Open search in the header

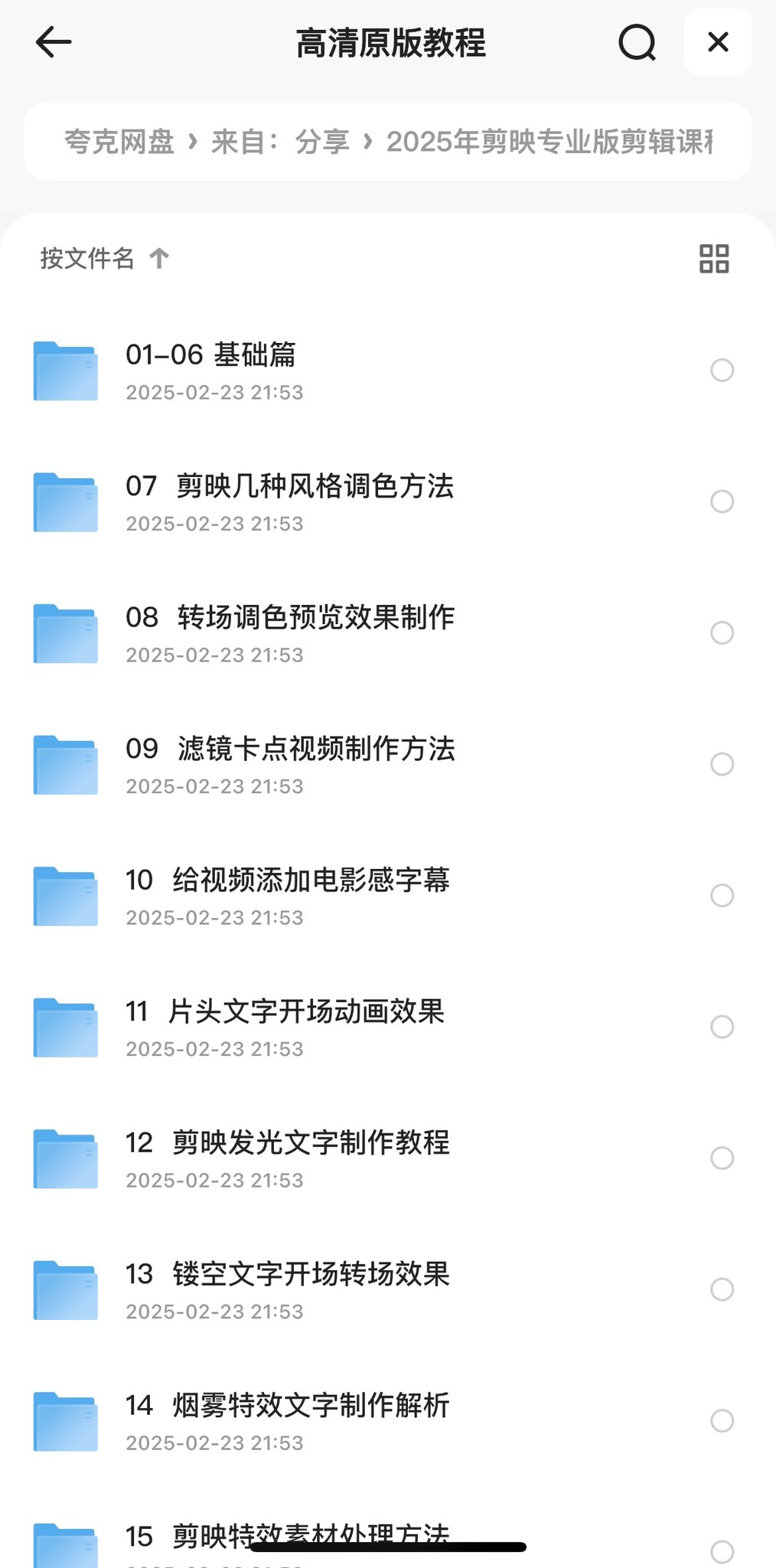(x=637, y=42)
